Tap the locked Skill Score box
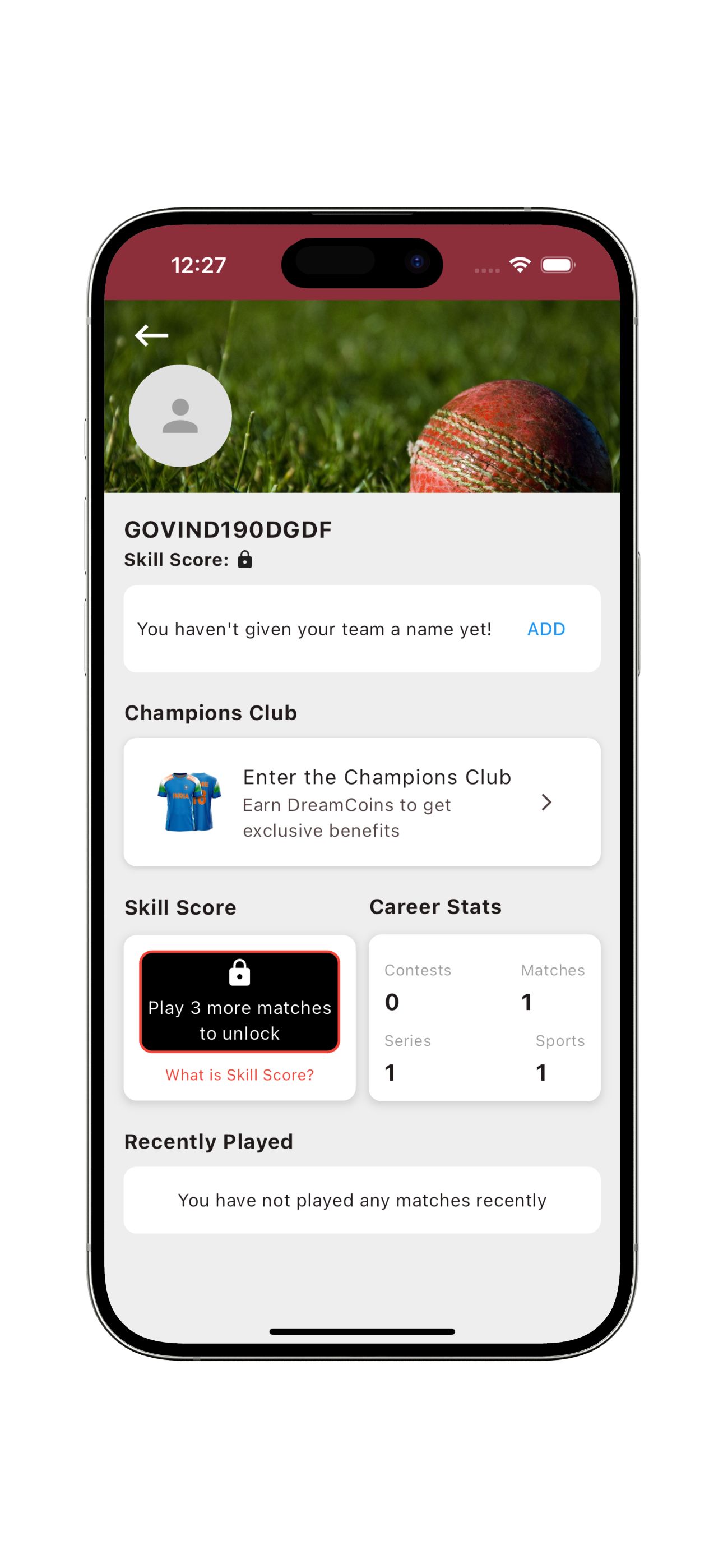The height and width of the screenshot is (1568, 723). [x=239, y=1001]
